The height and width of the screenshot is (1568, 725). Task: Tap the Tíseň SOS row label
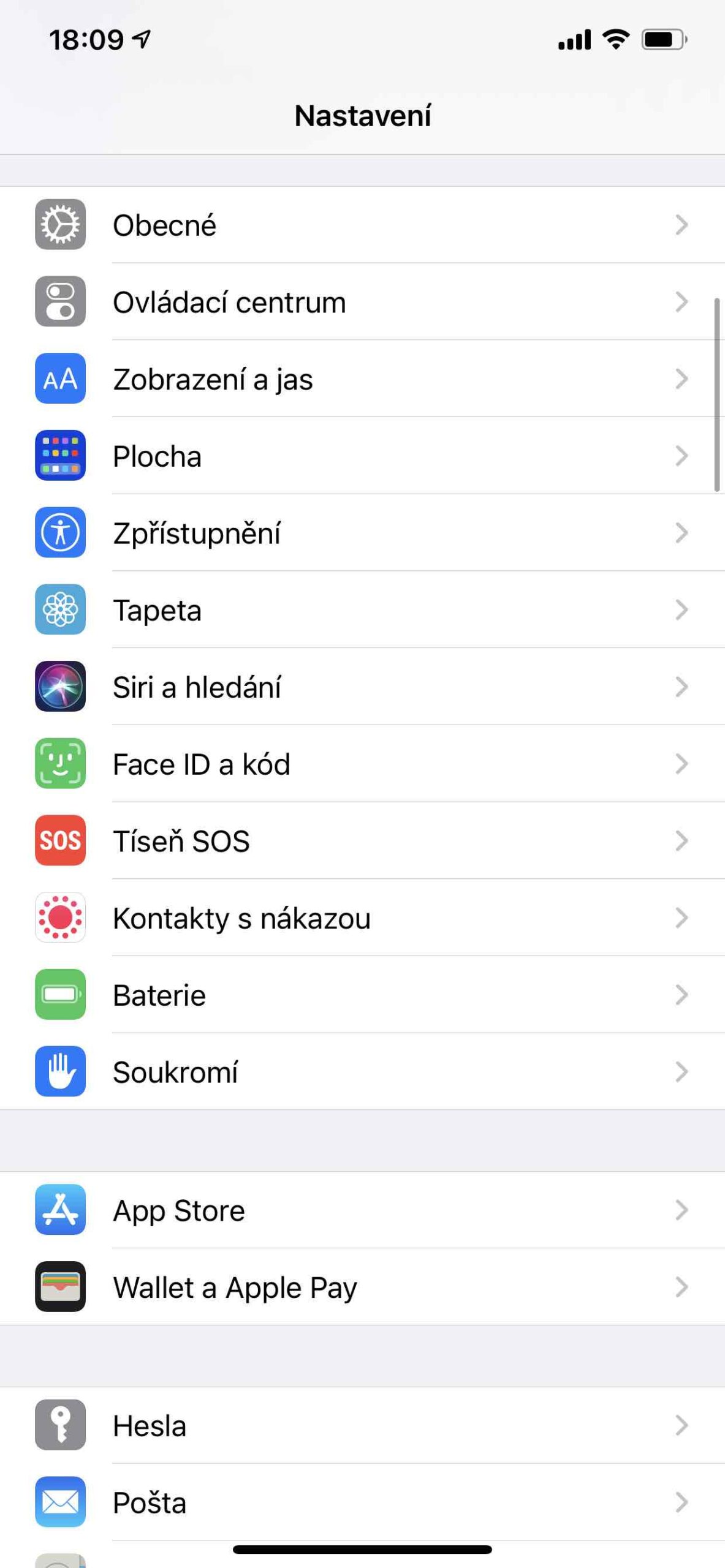(181, 841)
